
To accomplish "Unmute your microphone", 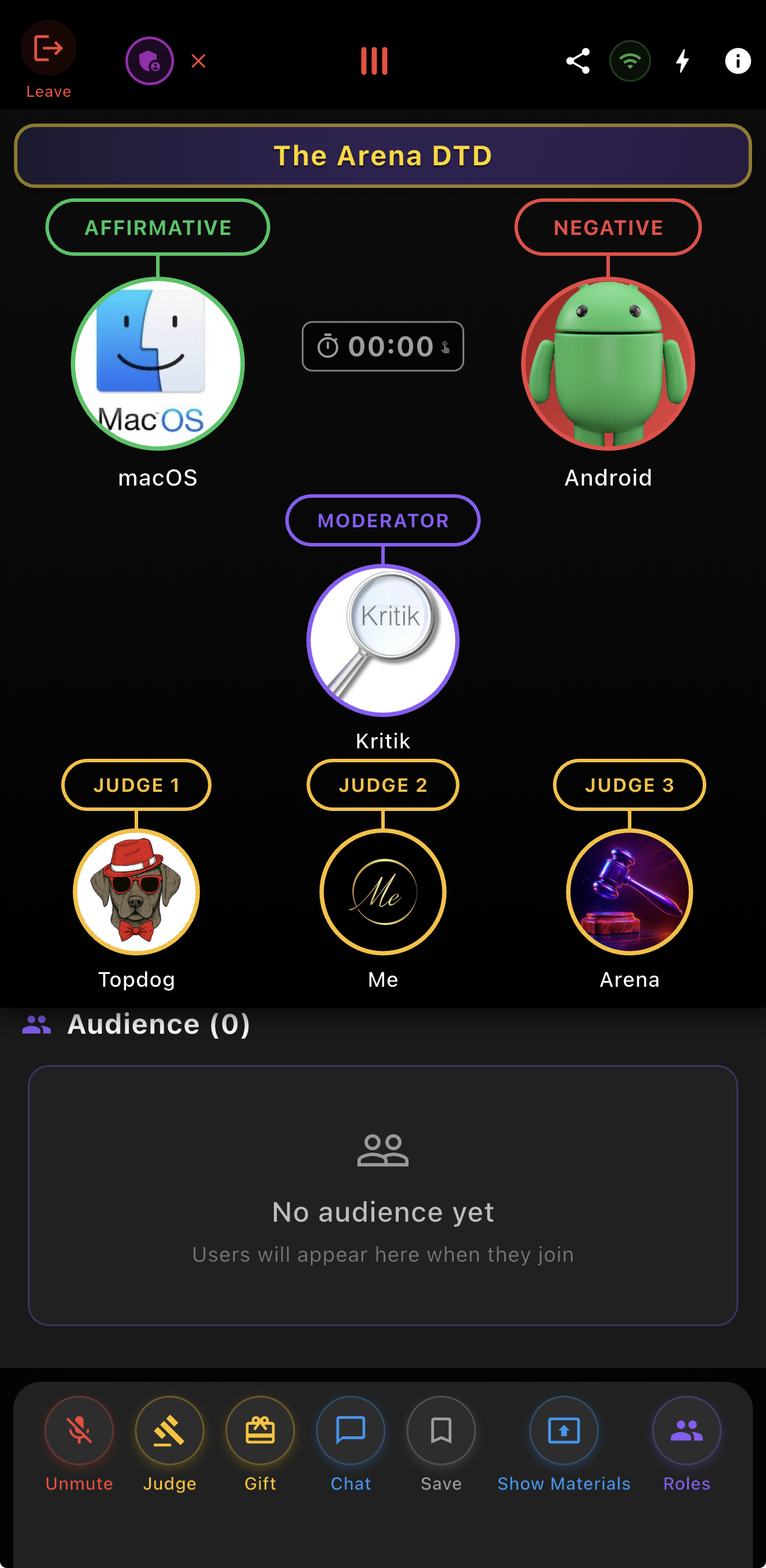I will [79, 1431].
